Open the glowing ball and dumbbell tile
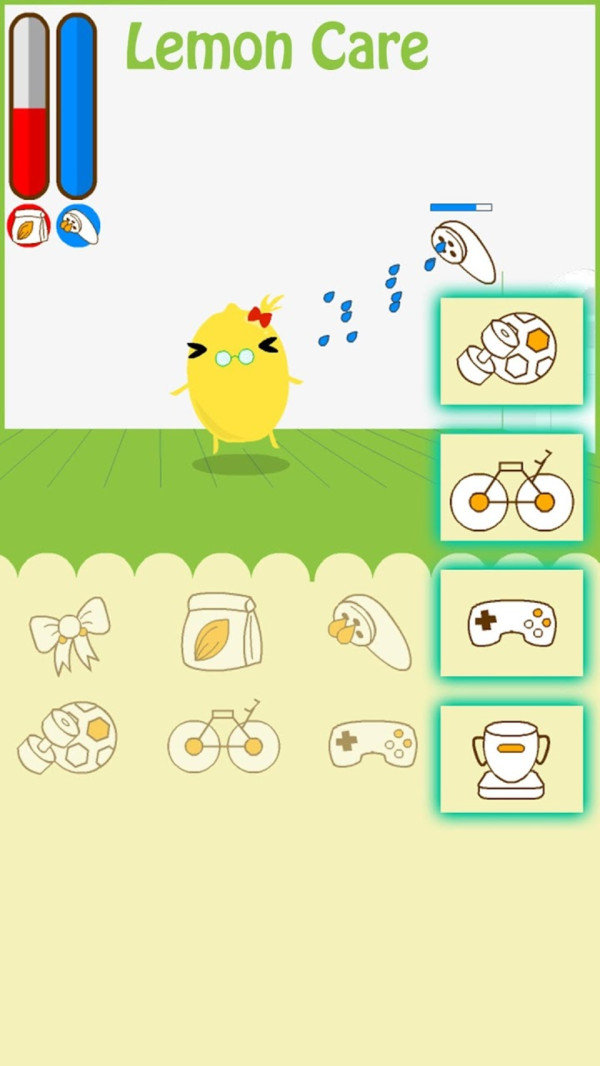The width and height of the screenshot is (600, 1066). pos(511,351)
